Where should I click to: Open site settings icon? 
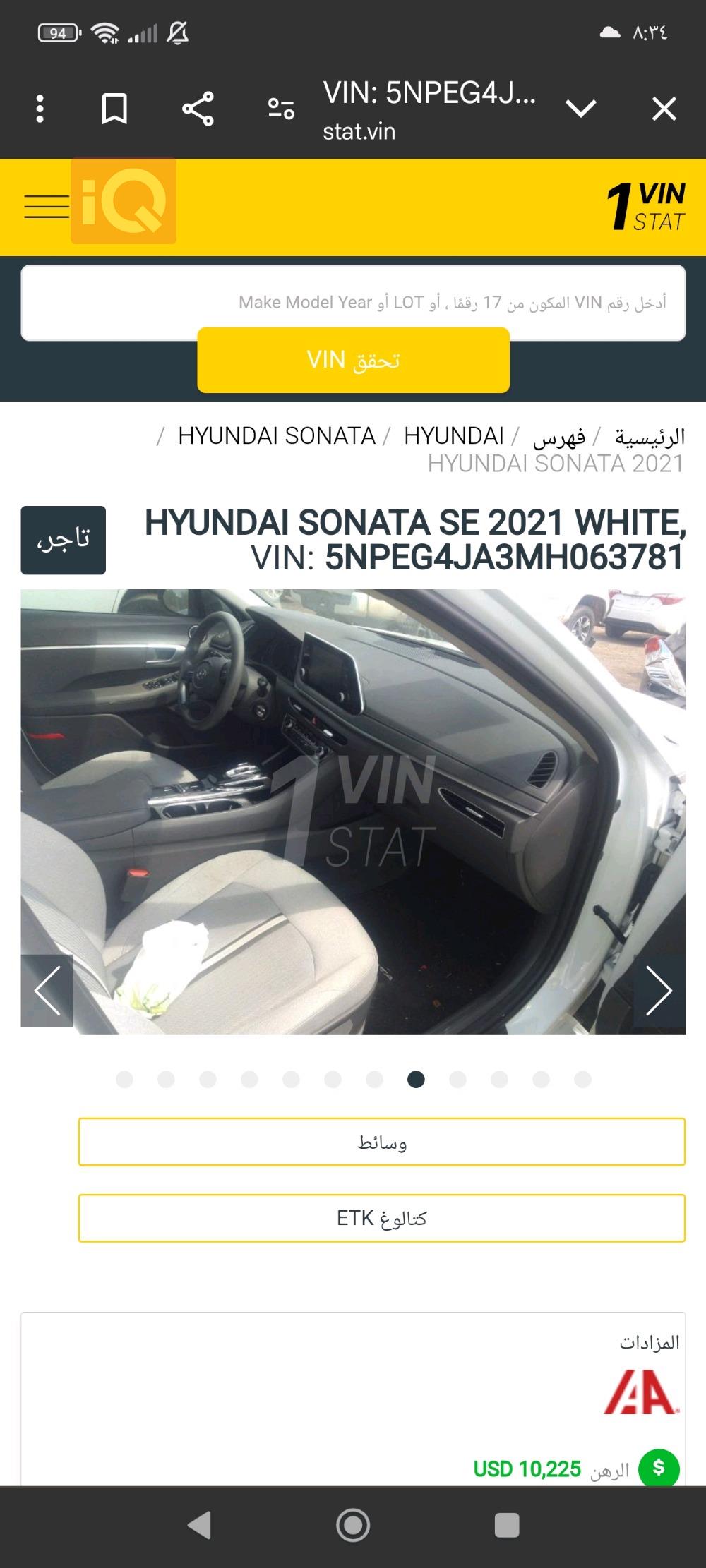pyautogui.click(x=281, y=109)
